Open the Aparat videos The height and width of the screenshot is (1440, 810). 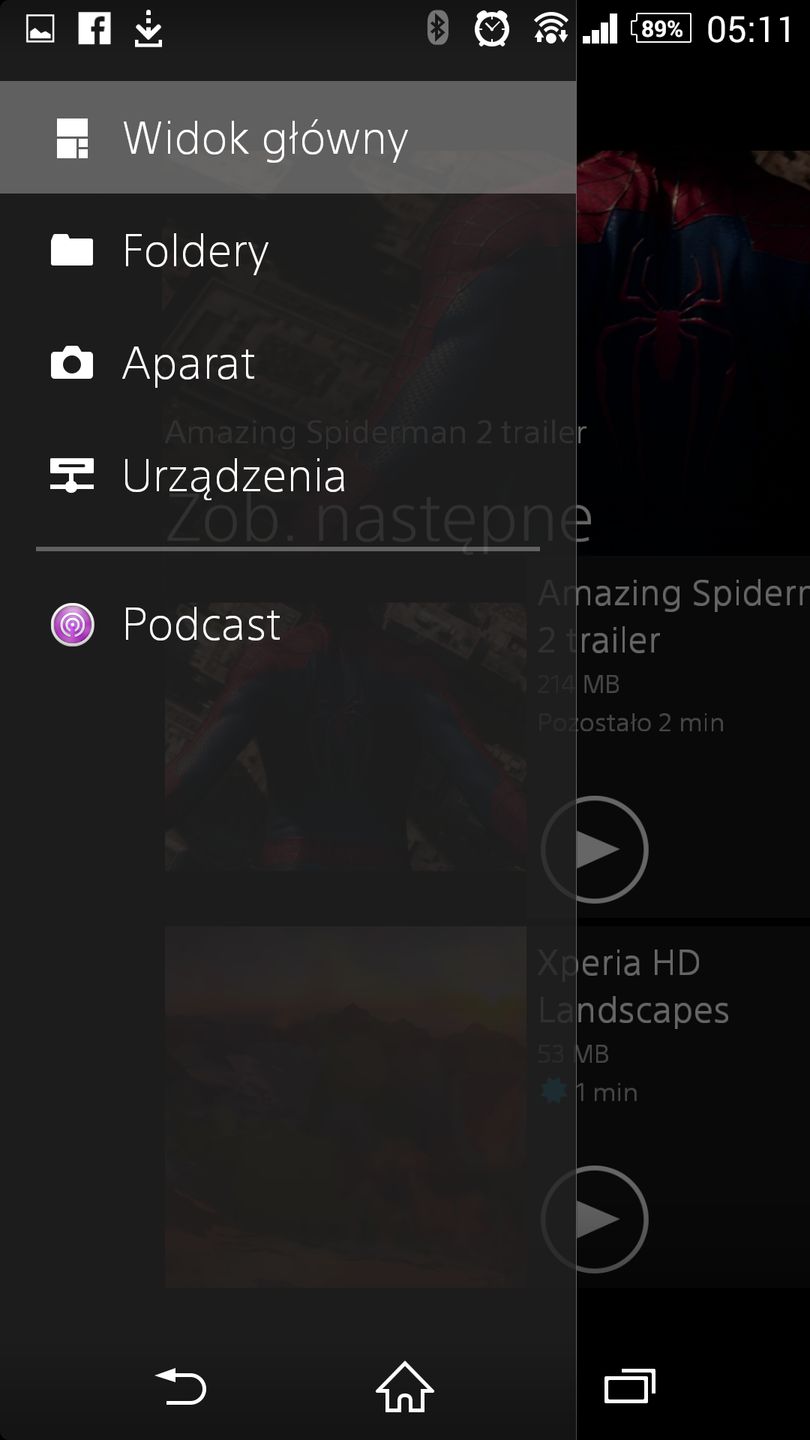pos(188,363)
